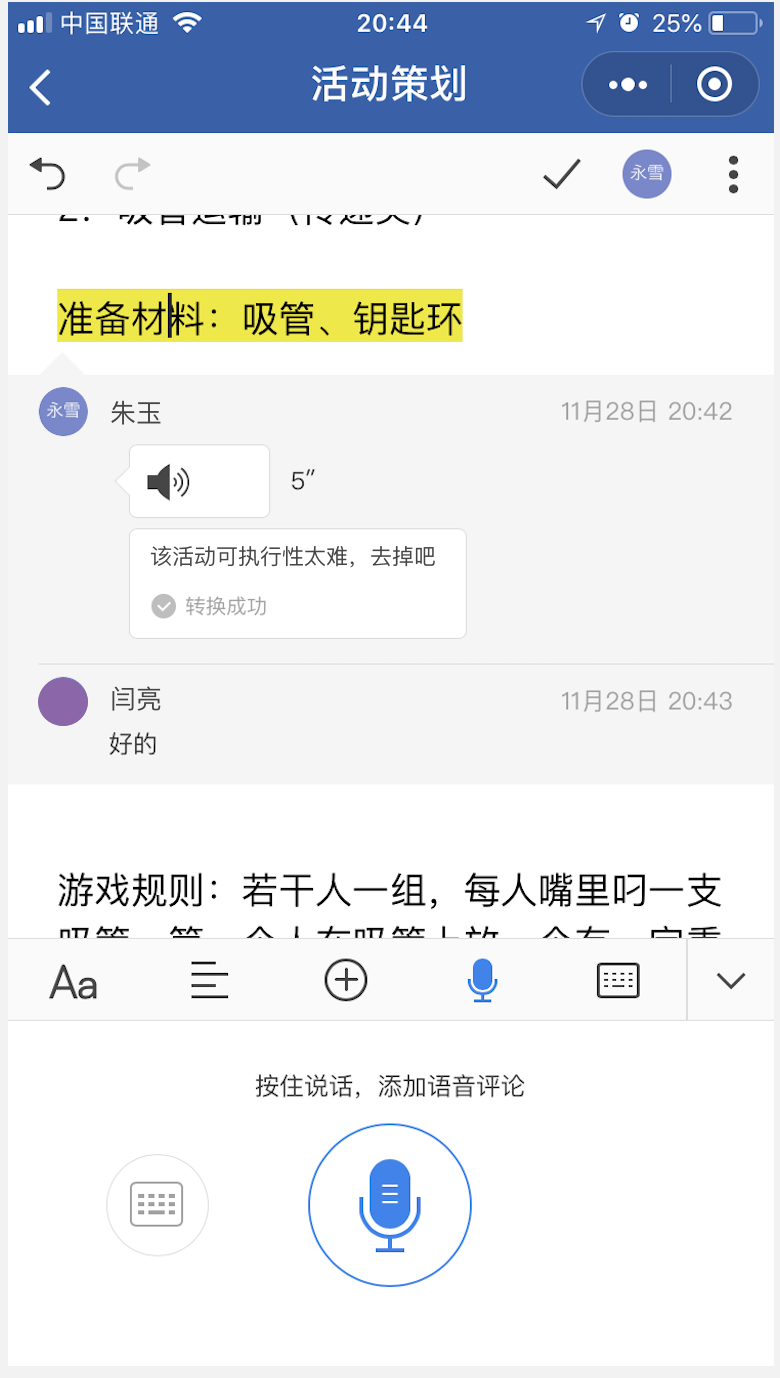Screen dimensions: 780x1378
Task: Go back from 活动策划 document
Action: [40, 87]
